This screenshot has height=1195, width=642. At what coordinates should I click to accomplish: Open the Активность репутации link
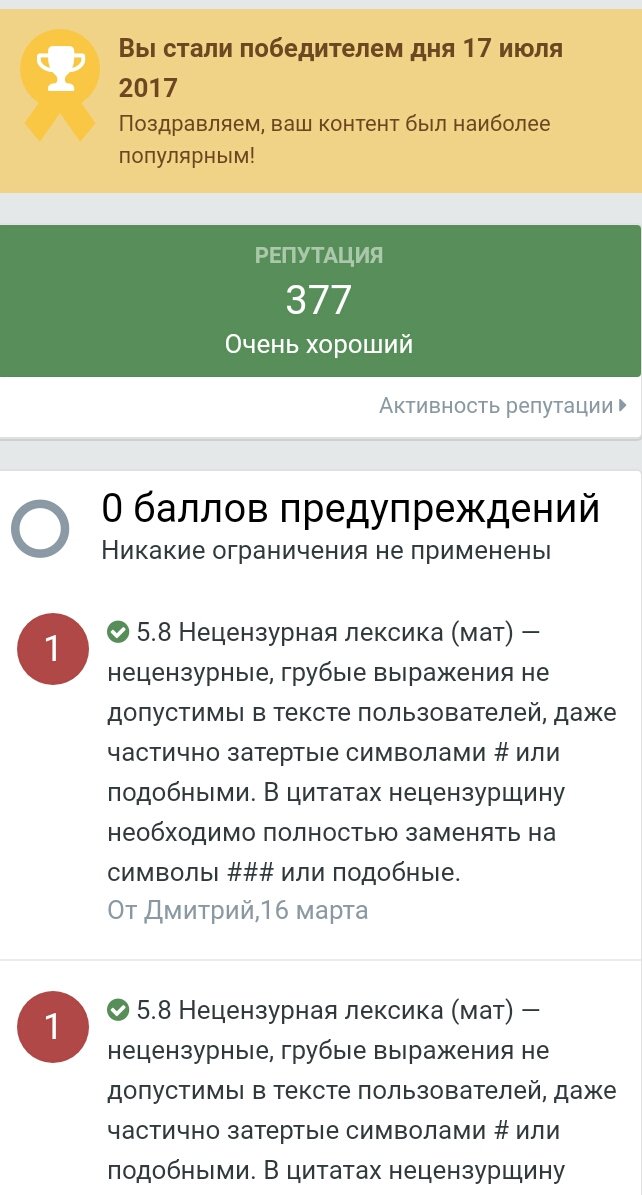point(502,405)
